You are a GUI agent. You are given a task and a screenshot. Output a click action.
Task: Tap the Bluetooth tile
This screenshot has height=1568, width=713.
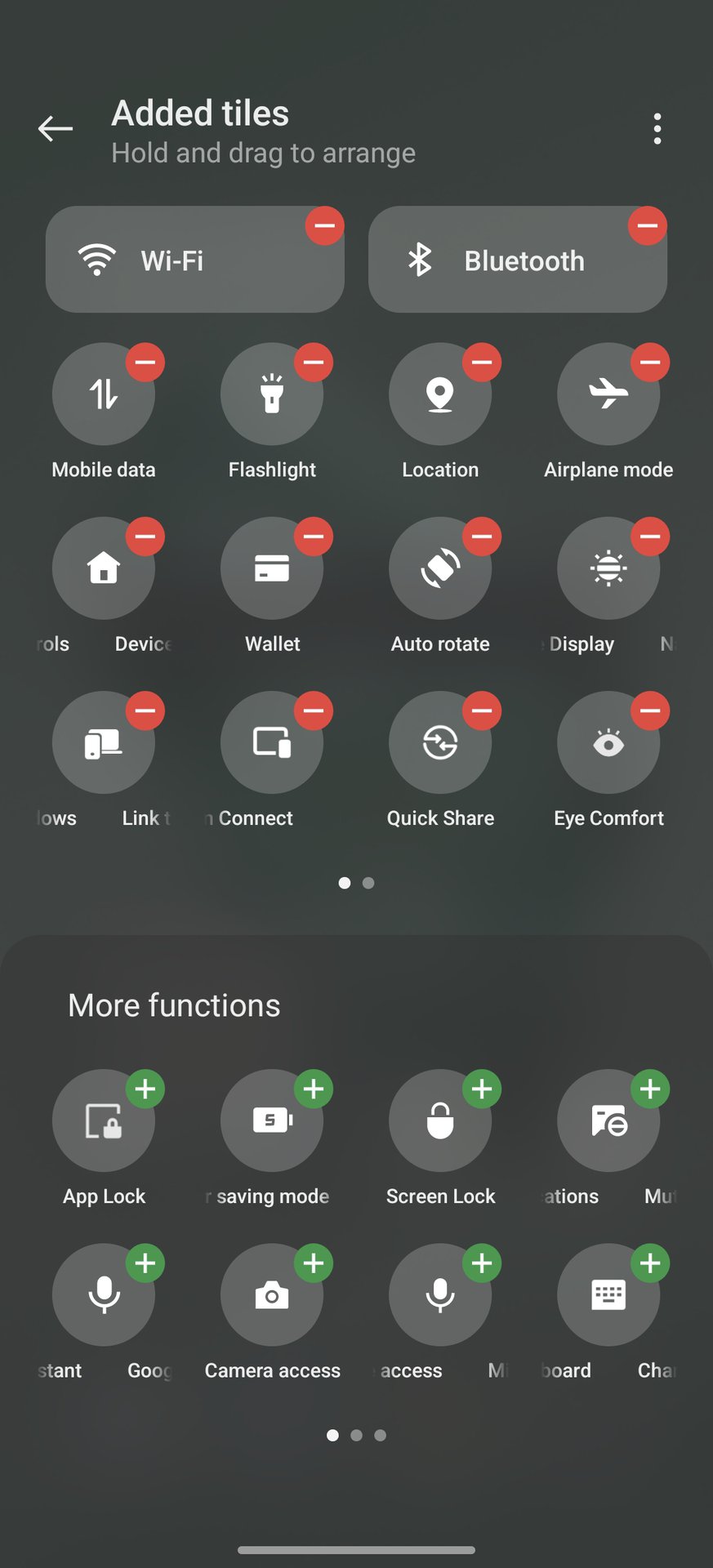point(518,260)
